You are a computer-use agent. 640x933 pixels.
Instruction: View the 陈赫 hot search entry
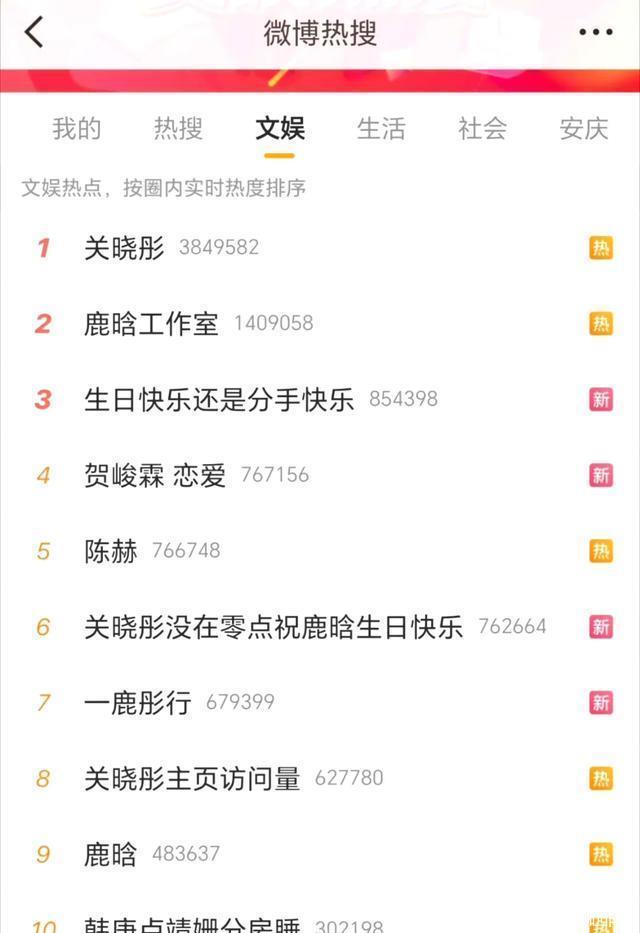pyautogui.click(x=111, y=551)
